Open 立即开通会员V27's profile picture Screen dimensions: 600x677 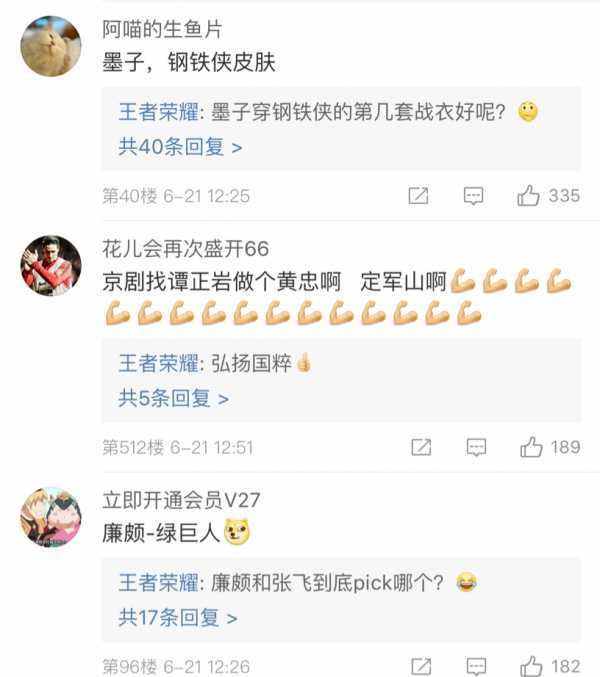(x=51, y=517)
